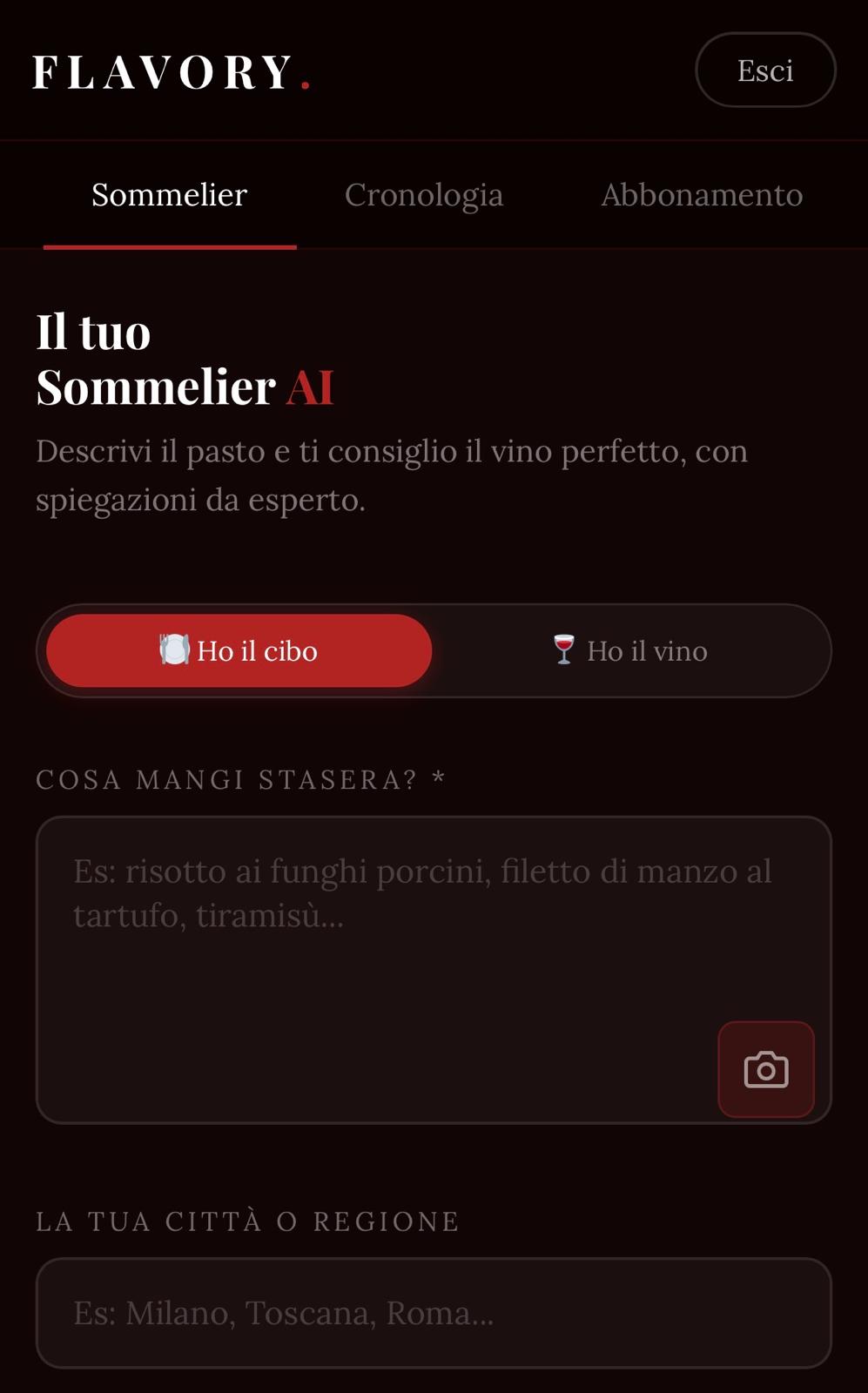
Task: Open the camera to photograph your meal
Action: (x=764, y=1069)
